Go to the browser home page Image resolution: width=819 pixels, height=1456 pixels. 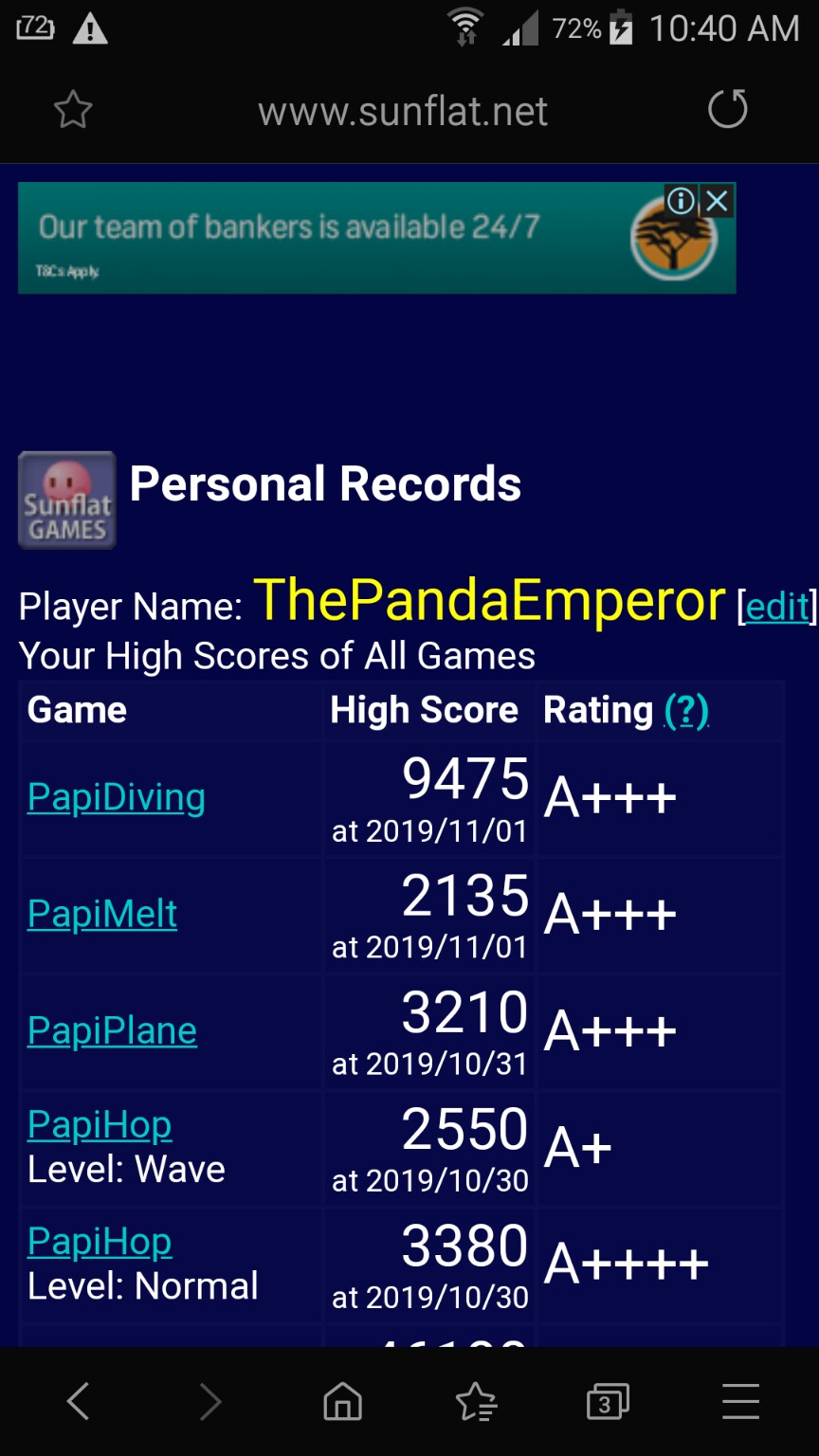click(342, 1401)
